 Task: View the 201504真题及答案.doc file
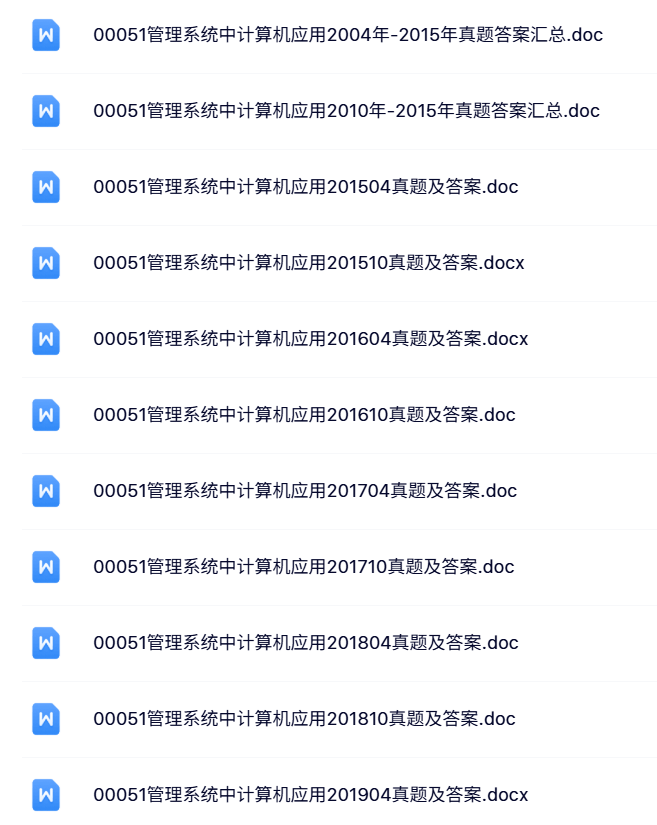point(305,187)
